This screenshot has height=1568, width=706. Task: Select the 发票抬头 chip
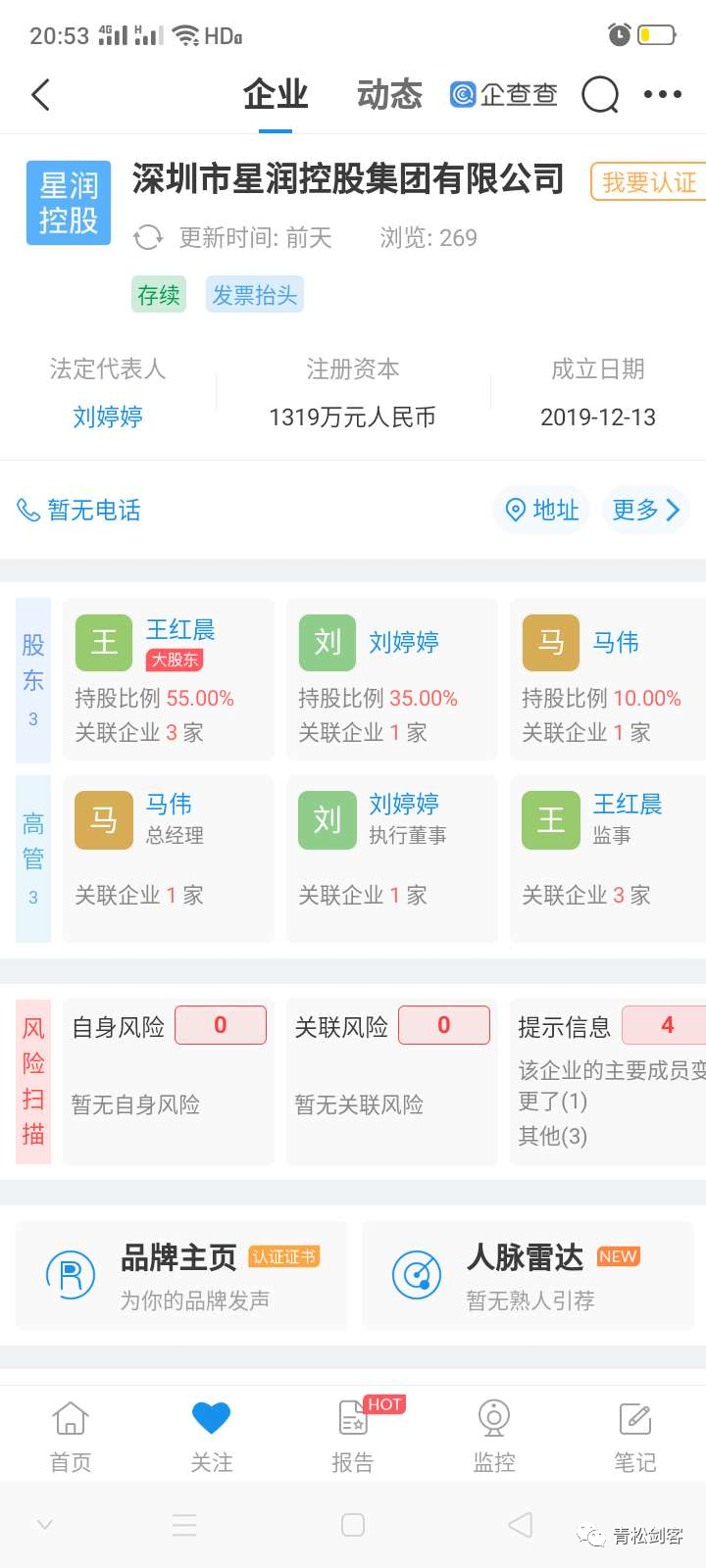pyautogui.click(x=255, y=295)
